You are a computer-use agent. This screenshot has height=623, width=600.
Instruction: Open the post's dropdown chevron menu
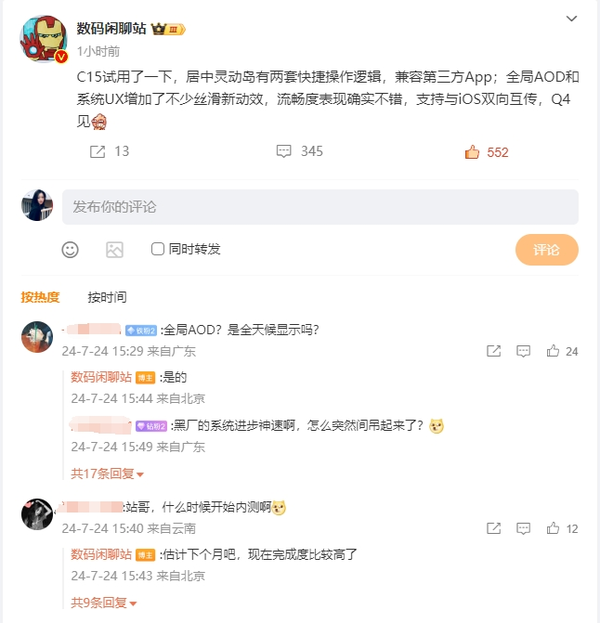coord(571,18)
